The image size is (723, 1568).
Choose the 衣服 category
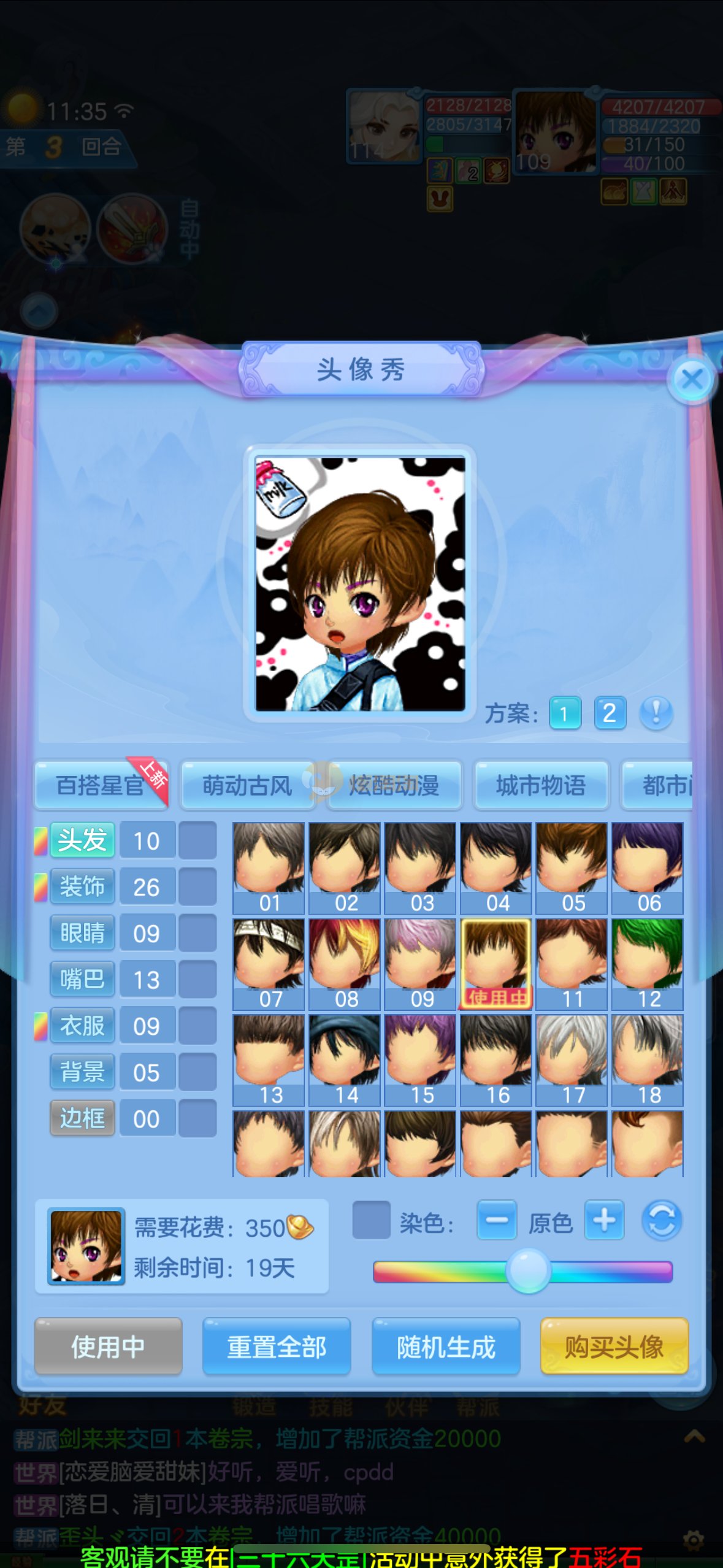tap(82, 1026)
